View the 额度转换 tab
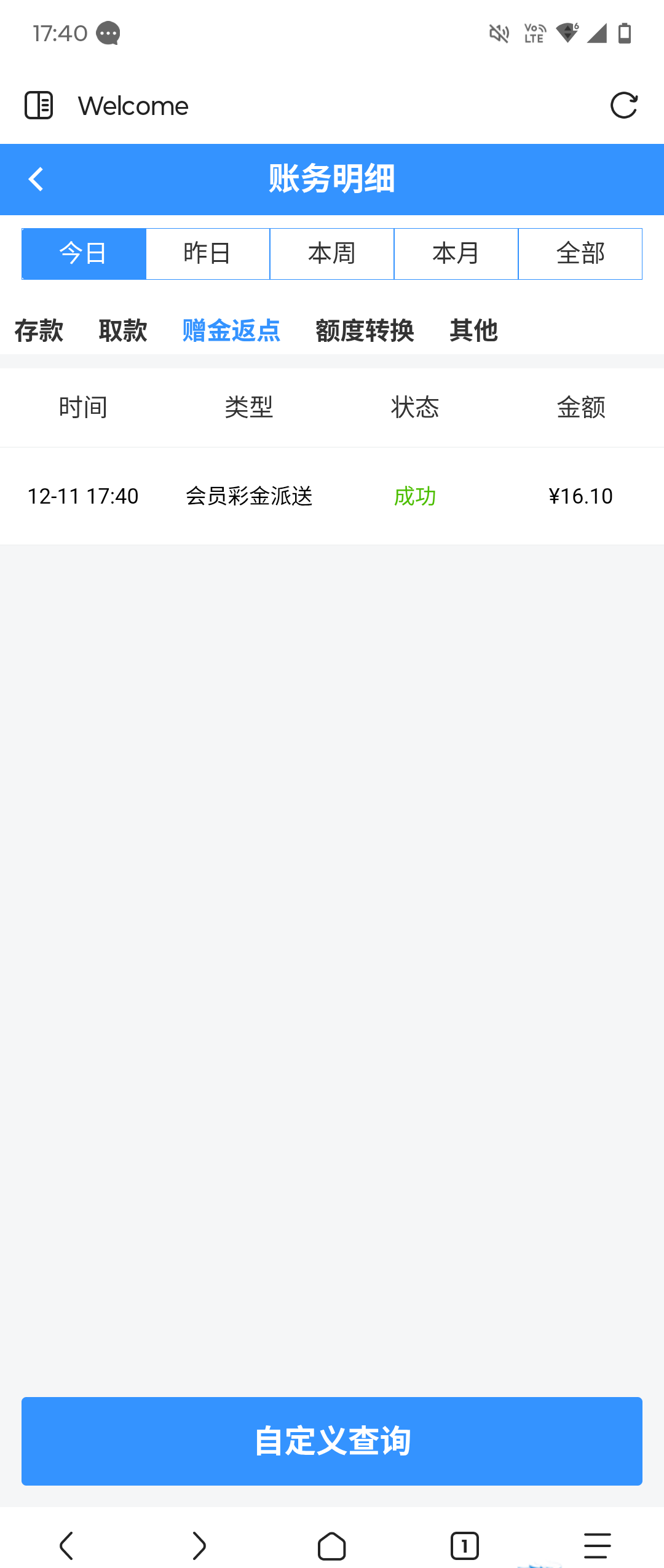 [x=365, y=330]
